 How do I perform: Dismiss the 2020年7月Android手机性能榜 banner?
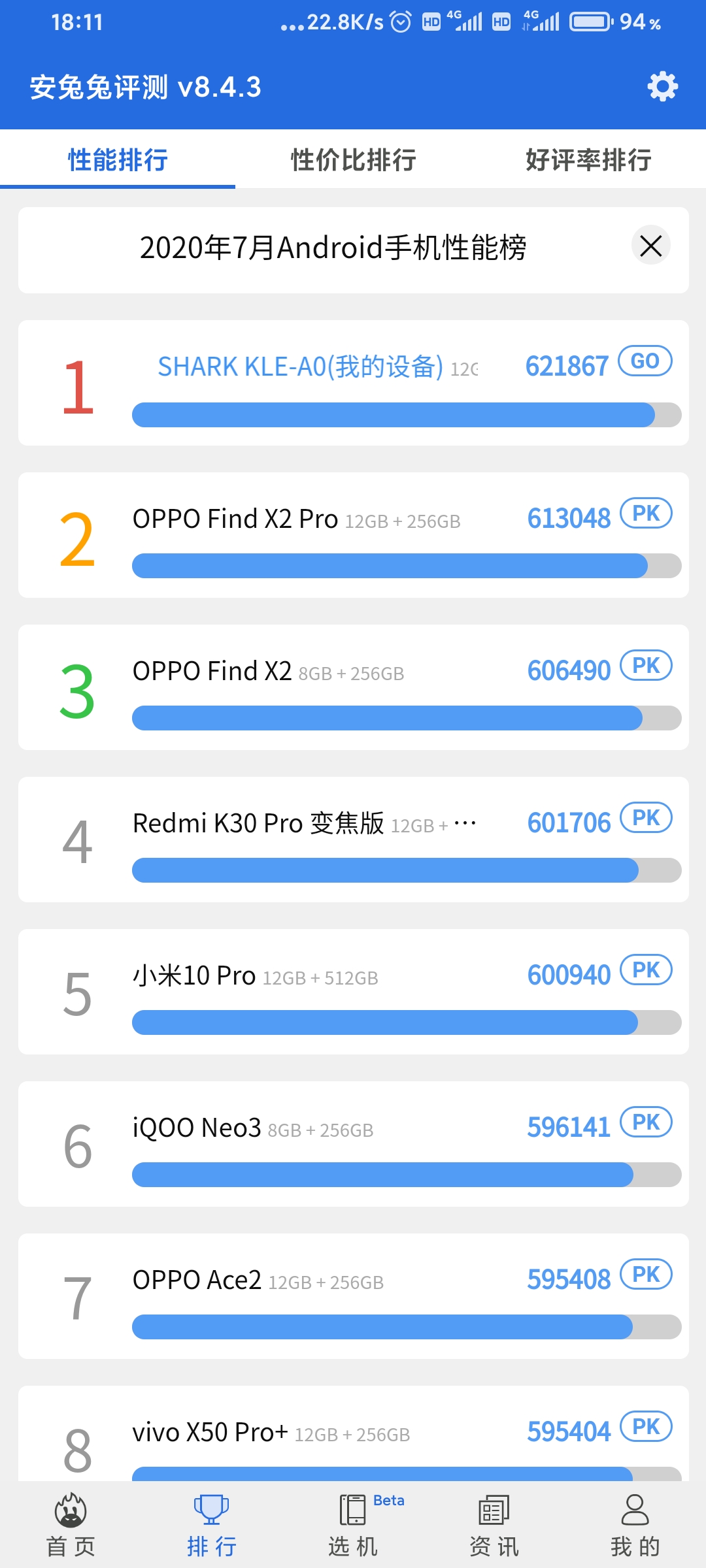[651, 246]
